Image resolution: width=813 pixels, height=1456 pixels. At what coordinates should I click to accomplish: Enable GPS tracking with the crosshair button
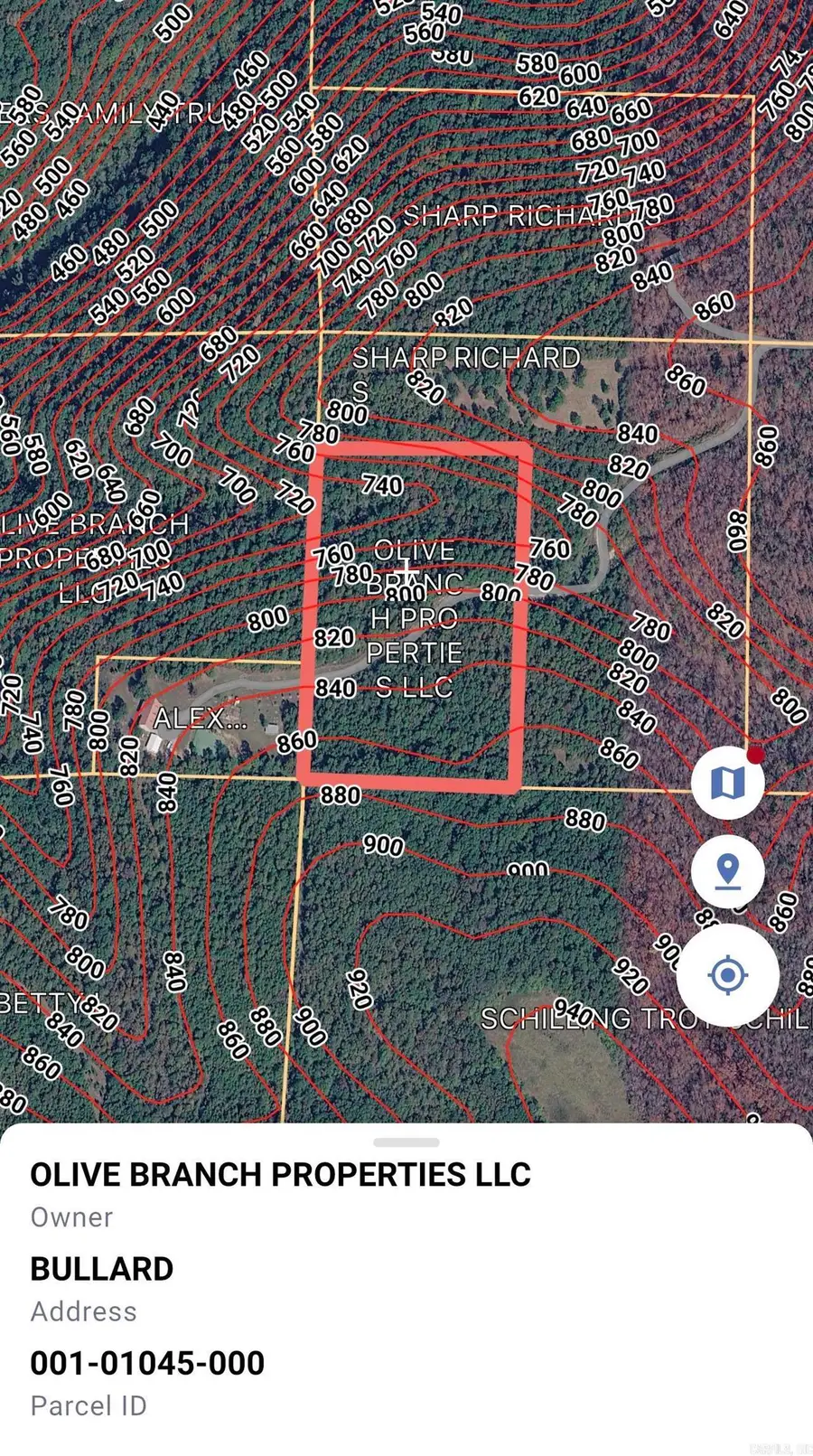pyautogui.click(x=729, y=973)
